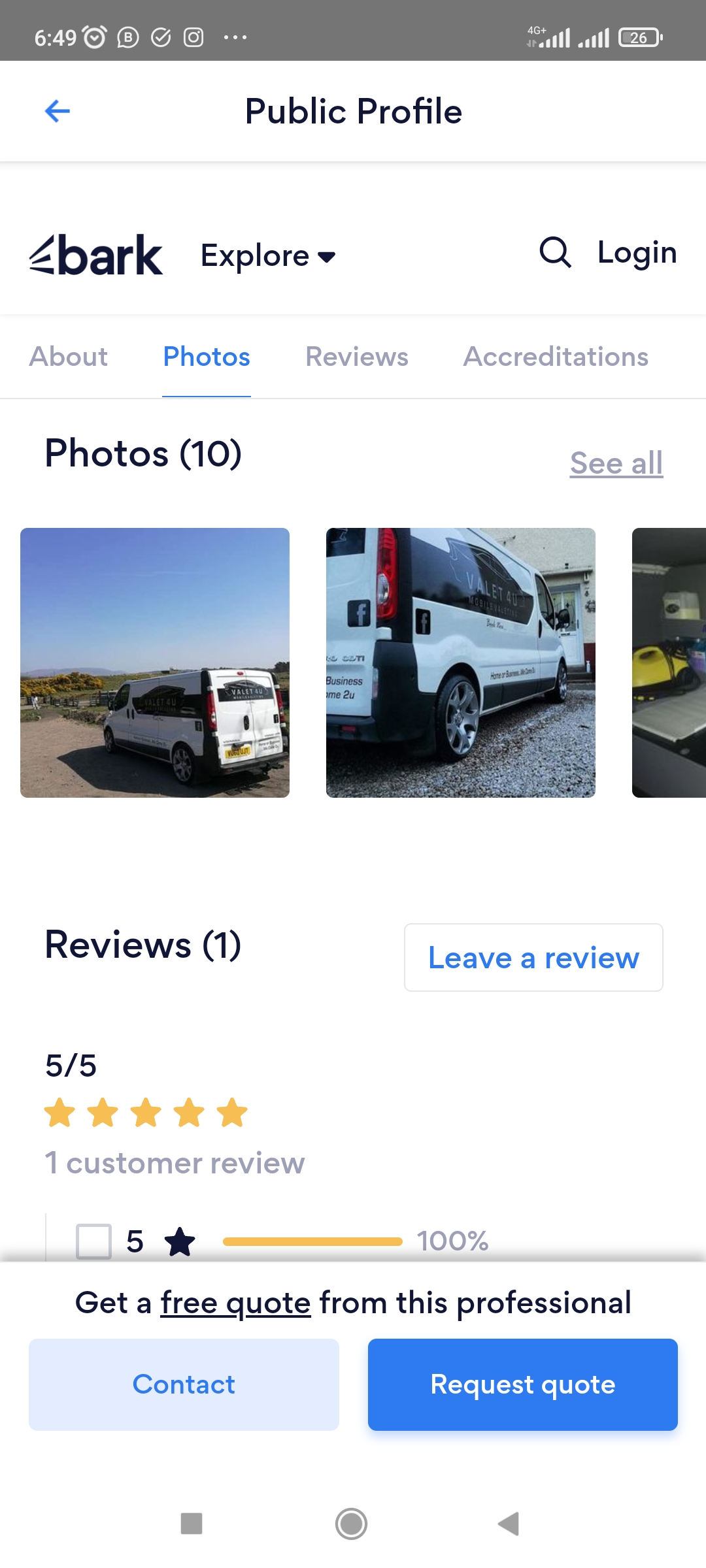Open the Bark logo homepage
Screen dimensions: 706x1568
tap(96, 255)
